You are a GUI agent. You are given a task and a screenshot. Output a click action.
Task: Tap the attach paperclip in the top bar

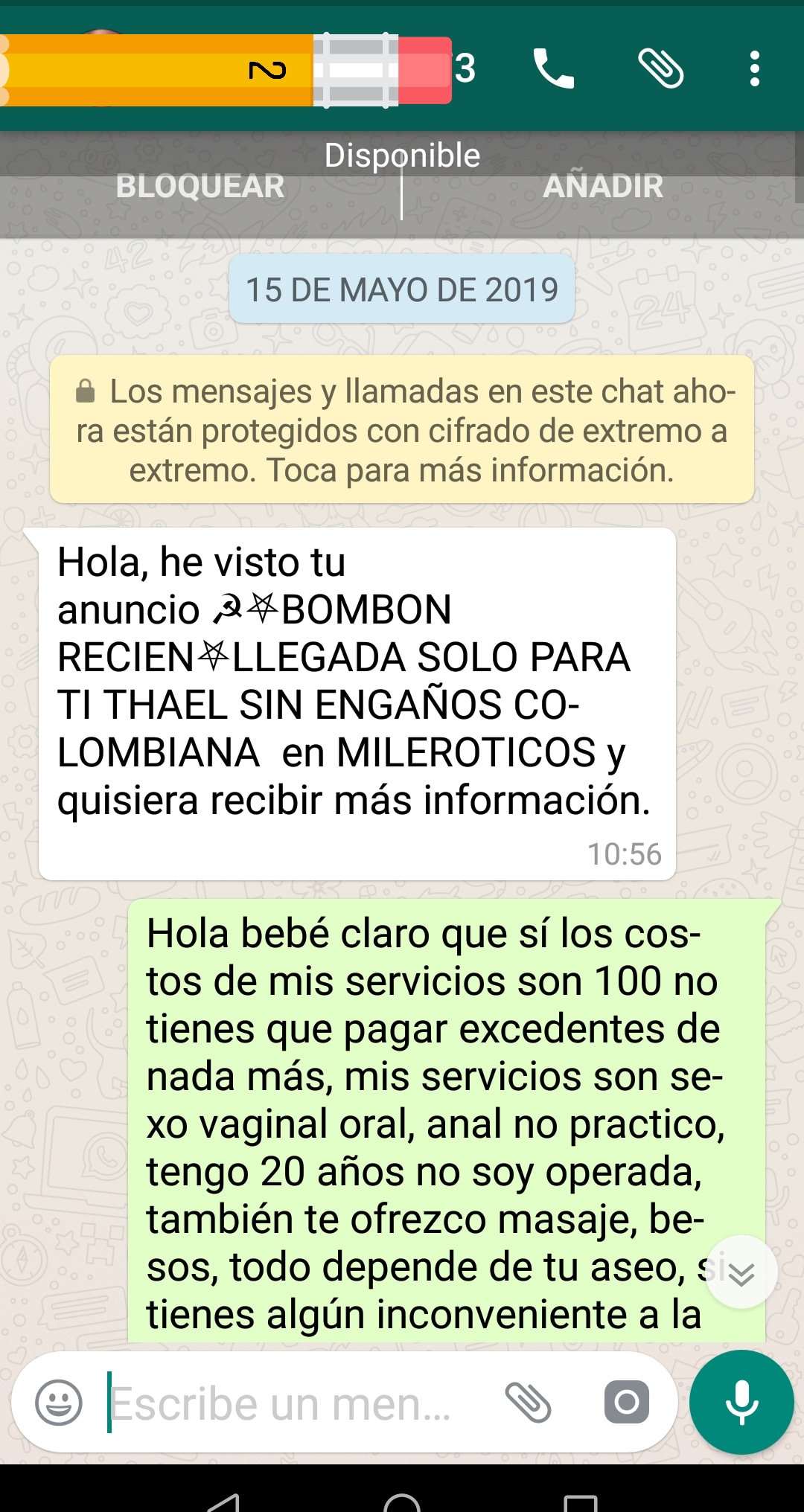pyautogui.click(x=661, y=69)
